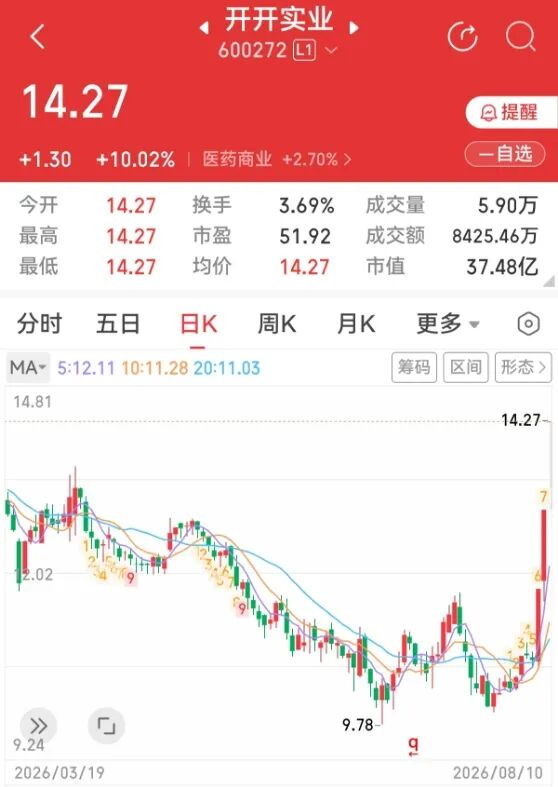Image resolution: width=558 pixels, height=787 pixels.
Task: Open the 区间 range statistics
Action: point(466,367)
